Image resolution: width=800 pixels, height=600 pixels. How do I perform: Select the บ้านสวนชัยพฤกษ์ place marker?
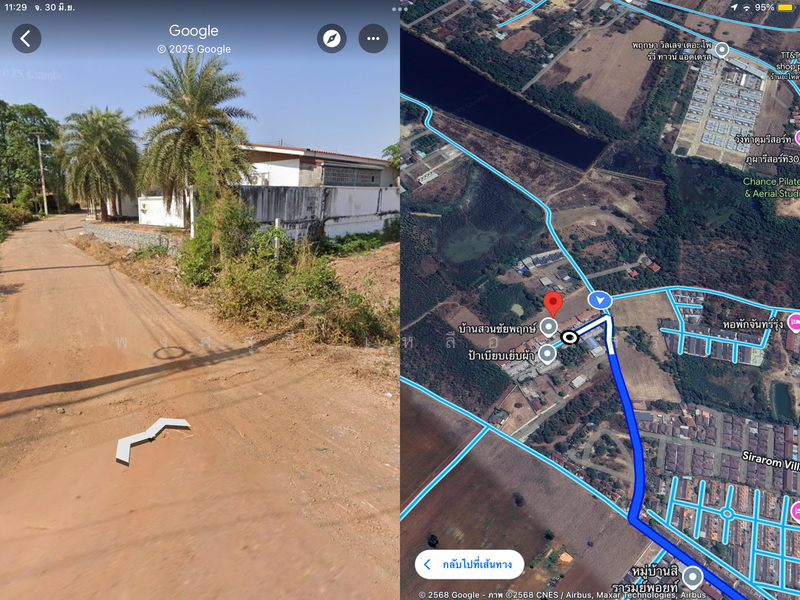[549, 327]
